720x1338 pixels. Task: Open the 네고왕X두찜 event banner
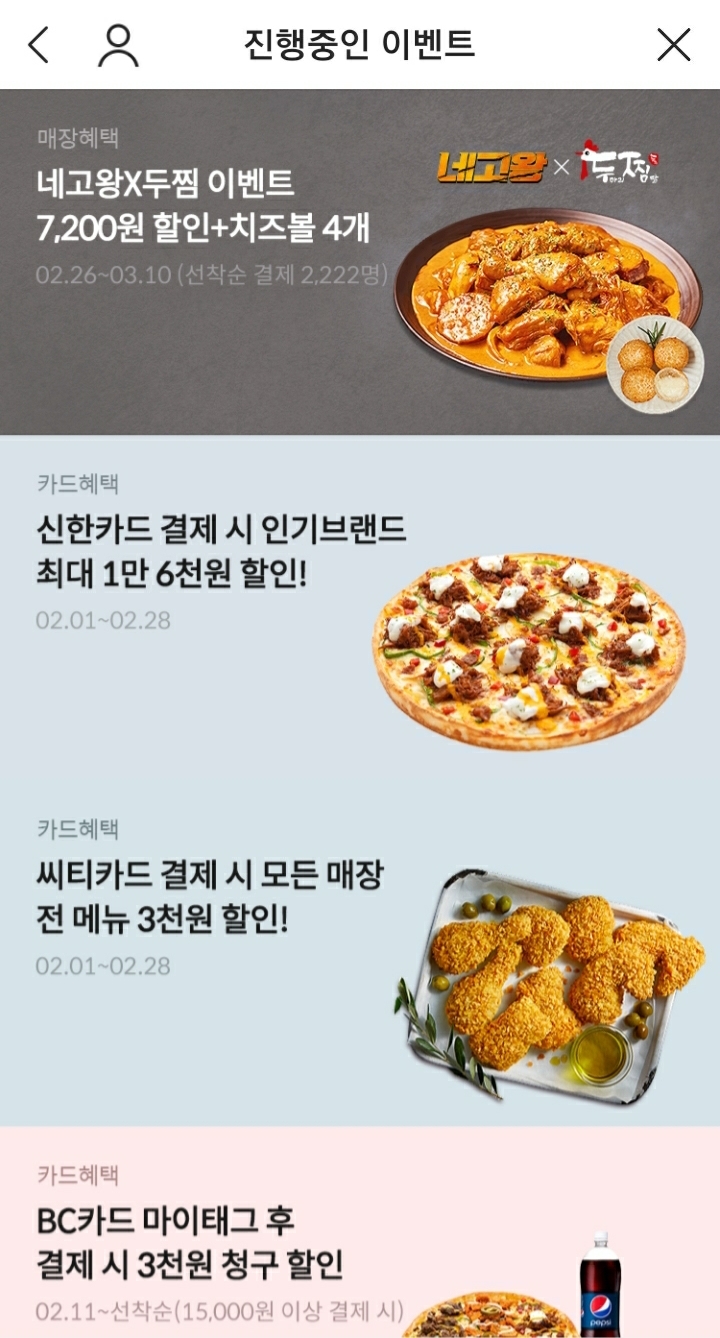(x=360, y=262)
